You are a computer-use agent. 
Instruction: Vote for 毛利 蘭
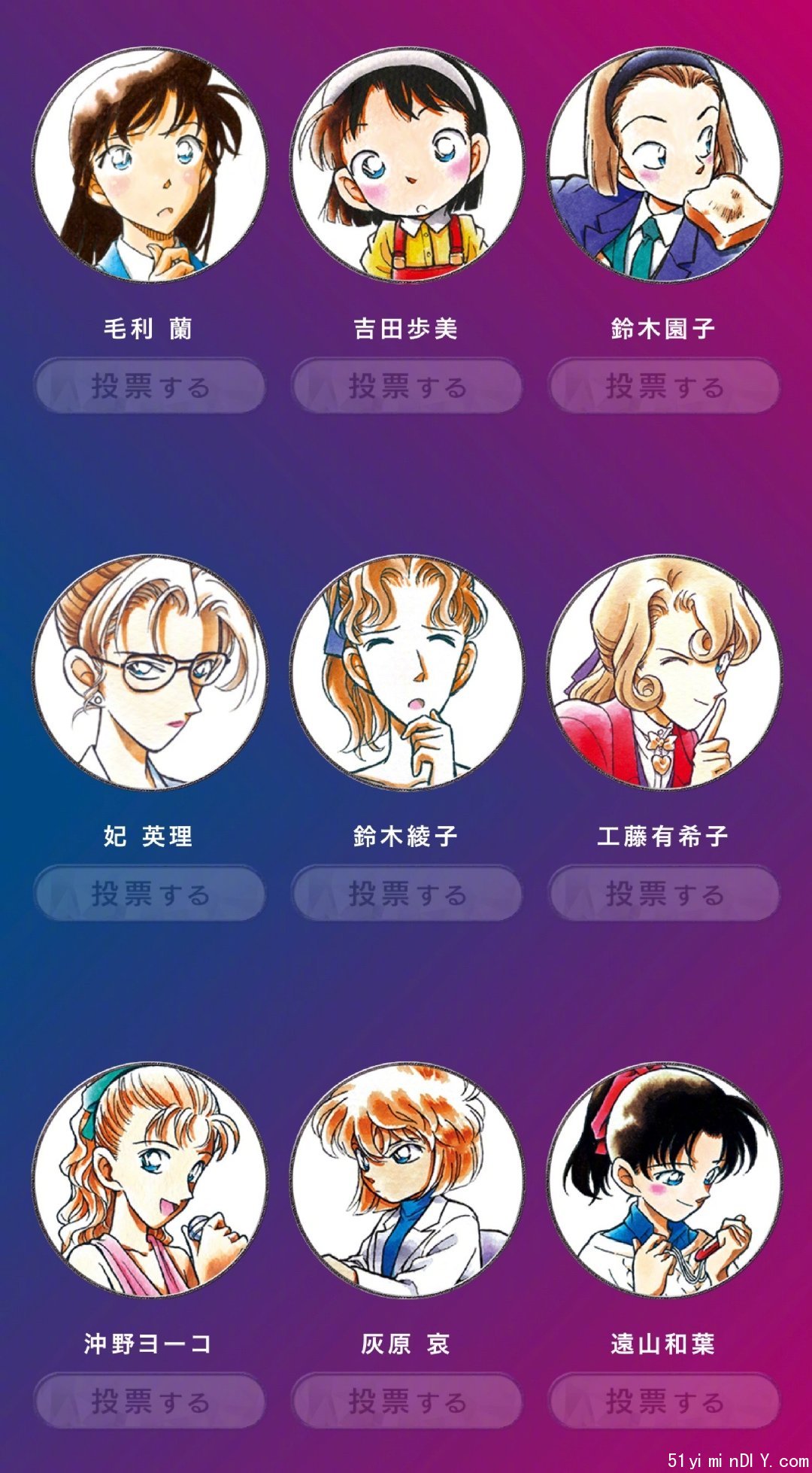[150, 387]
